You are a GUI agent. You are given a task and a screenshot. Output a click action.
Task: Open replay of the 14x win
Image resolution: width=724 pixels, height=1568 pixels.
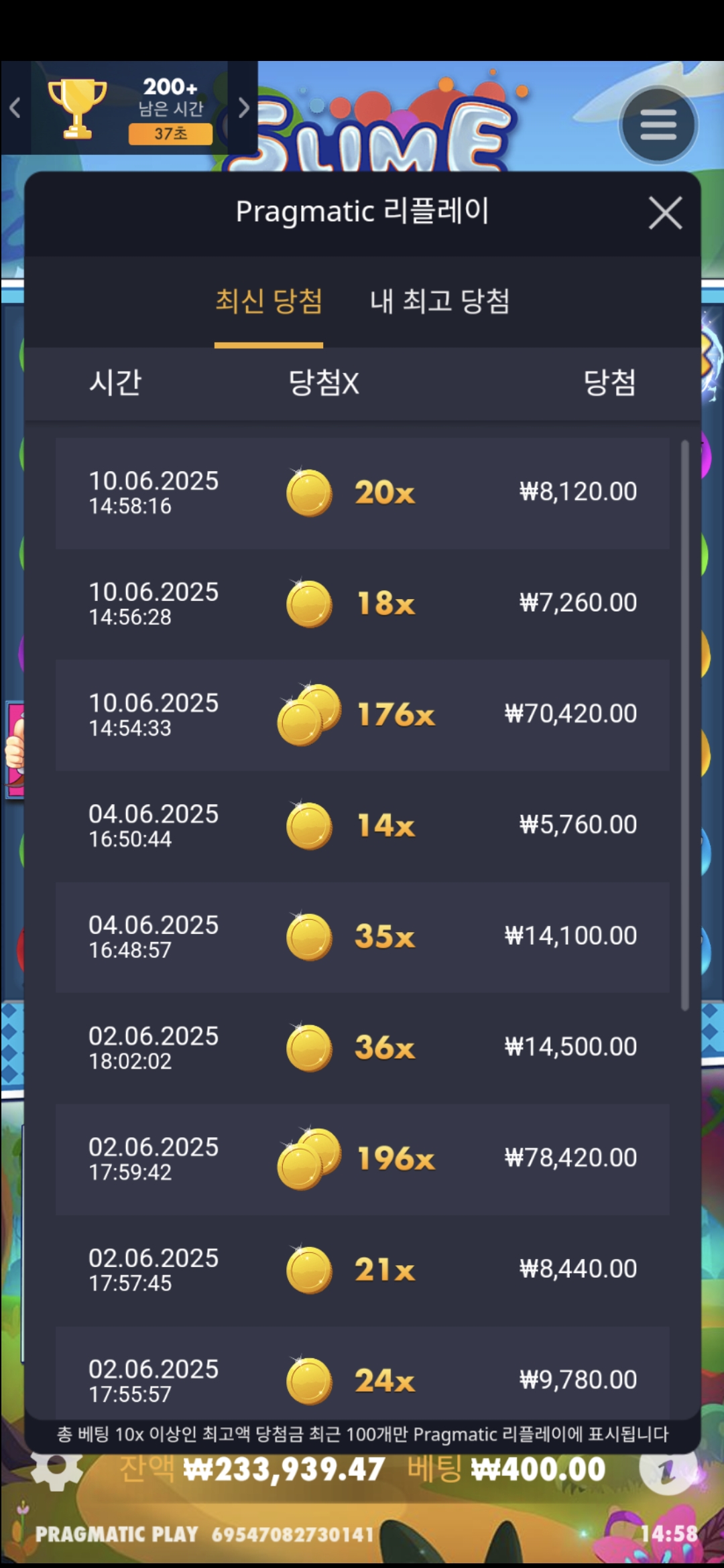362,826
